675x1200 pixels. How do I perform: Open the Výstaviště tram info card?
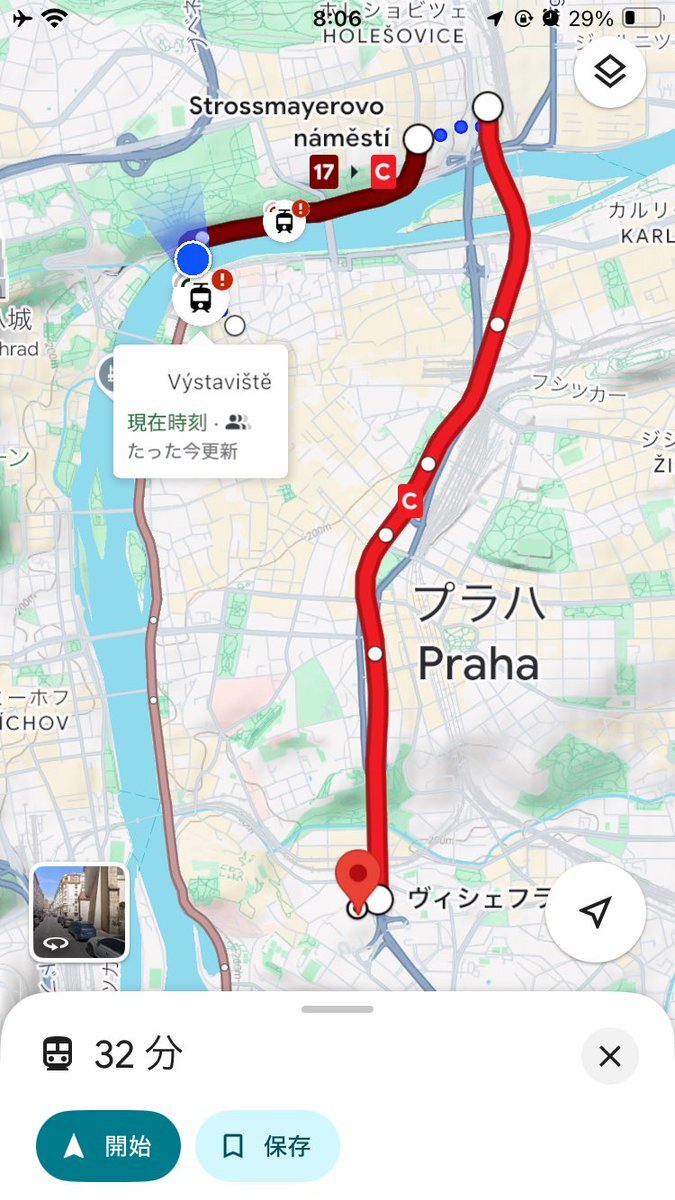(x=200, y=411)
